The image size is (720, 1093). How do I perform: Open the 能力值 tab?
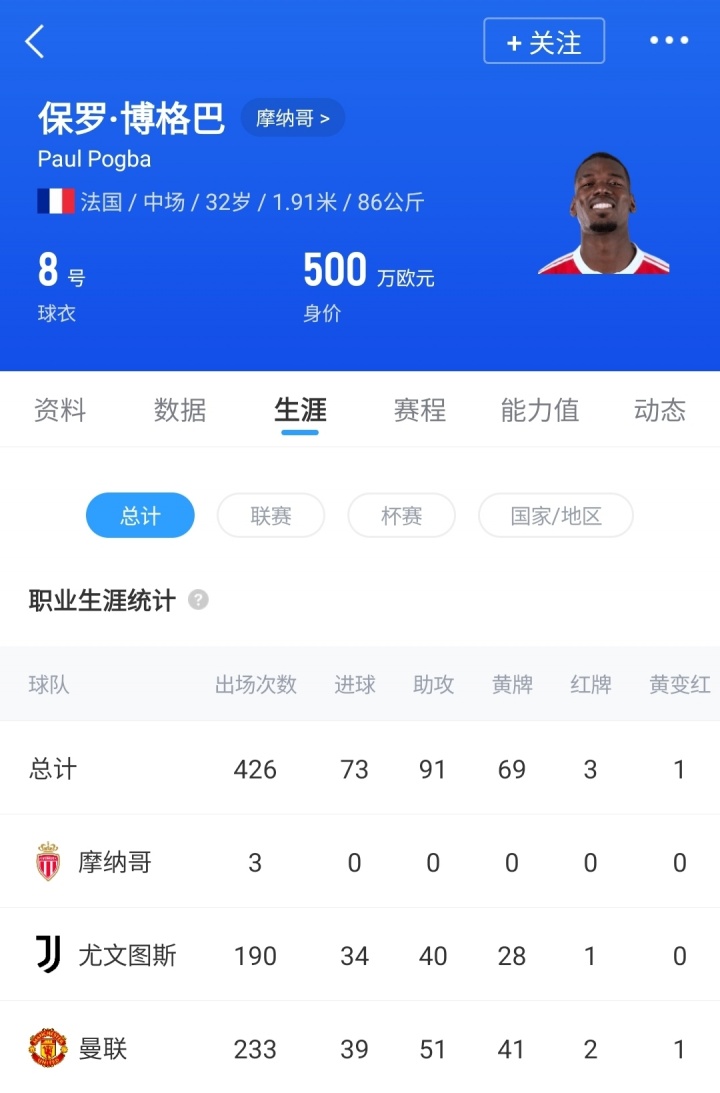click(540, 410)
